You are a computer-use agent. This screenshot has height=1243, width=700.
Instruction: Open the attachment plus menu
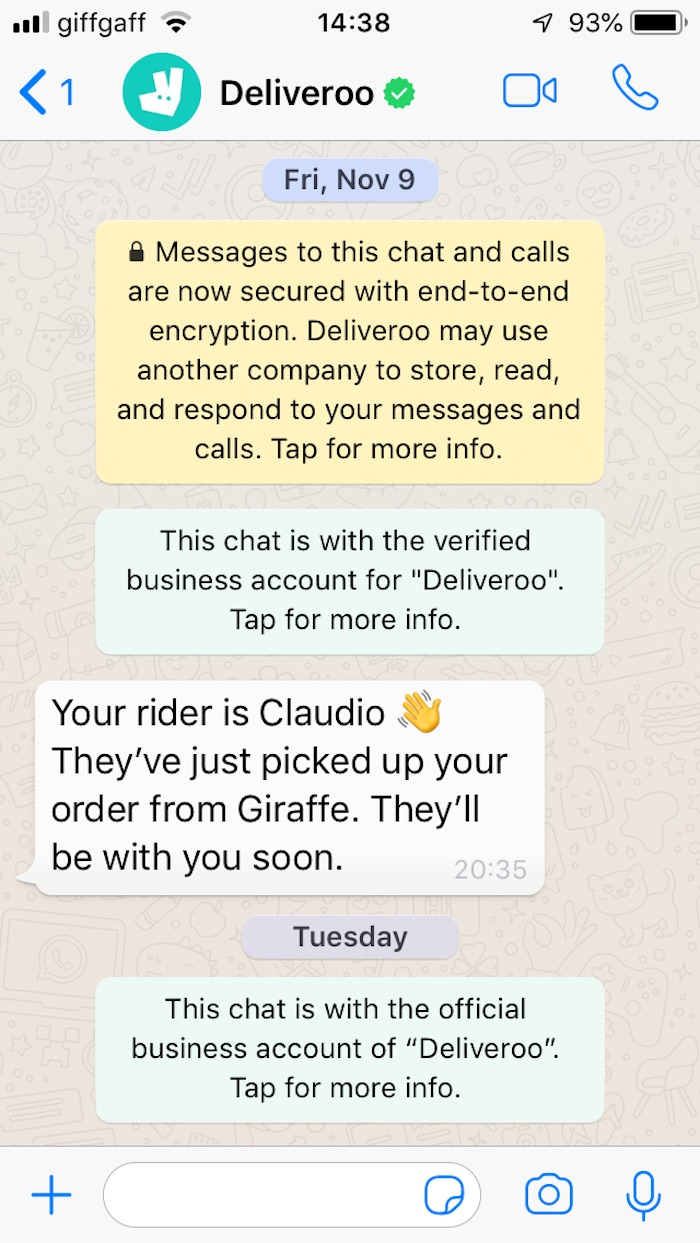52,1195
